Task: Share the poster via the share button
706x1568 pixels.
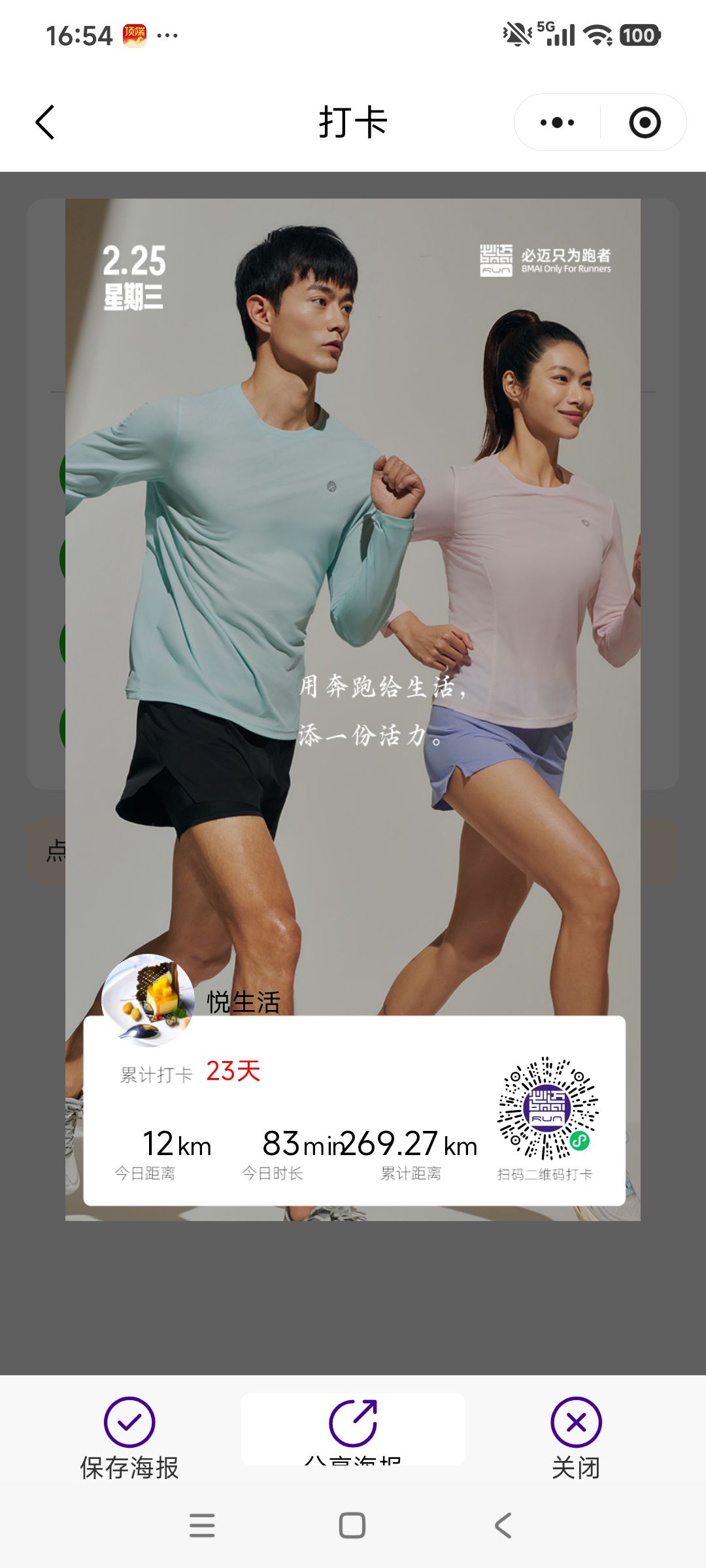Action: 353,1428
